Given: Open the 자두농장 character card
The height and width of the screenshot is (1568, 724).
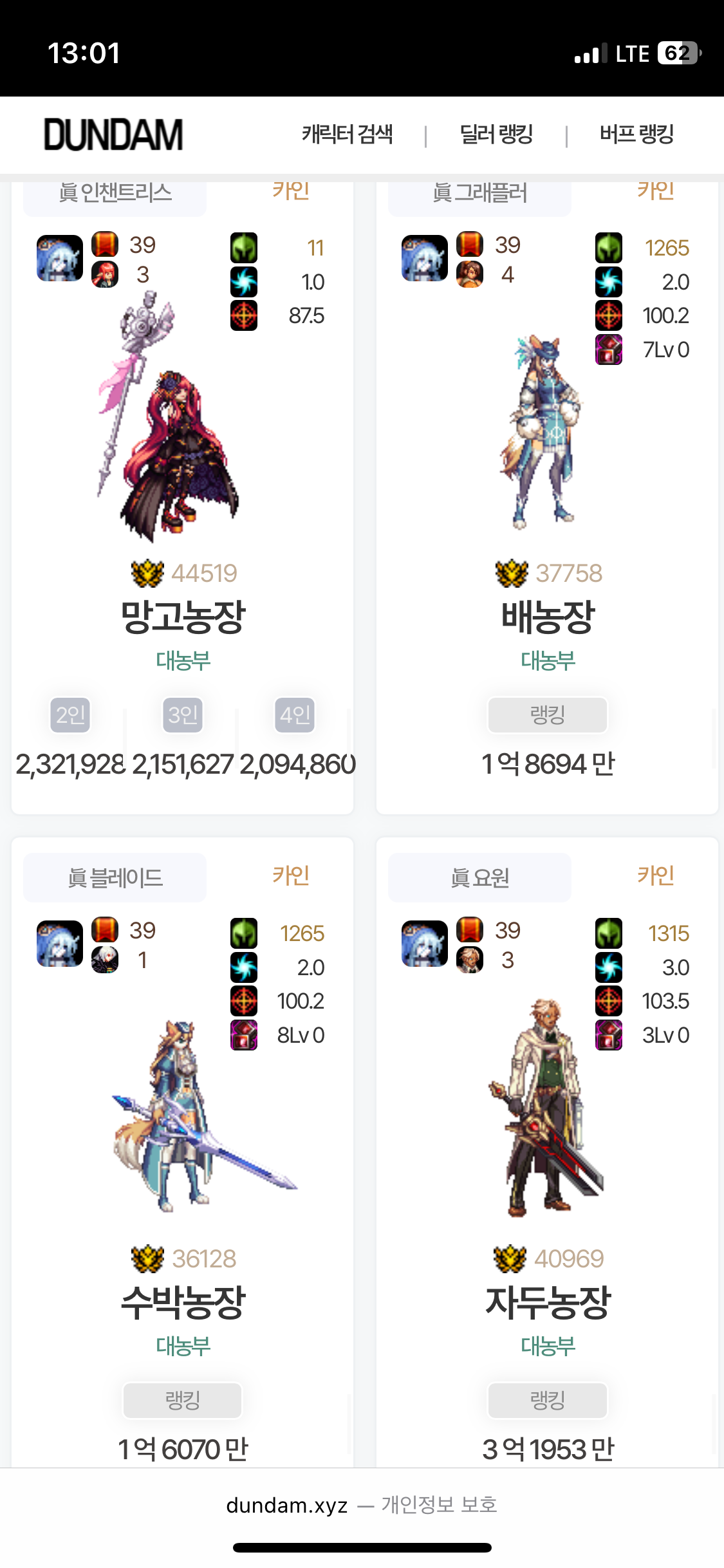Looking at the screenshot, I should 548,1302.
